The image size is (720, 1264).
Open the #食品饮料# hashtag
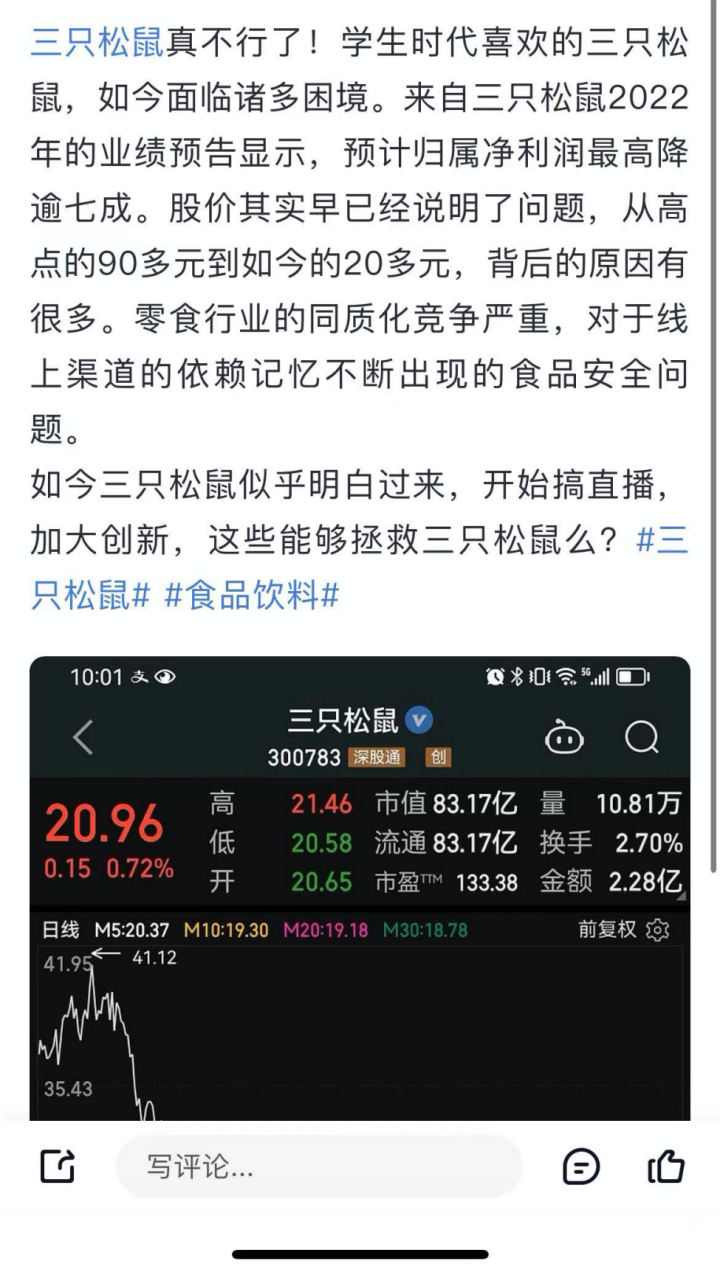(x=251, y=596)
